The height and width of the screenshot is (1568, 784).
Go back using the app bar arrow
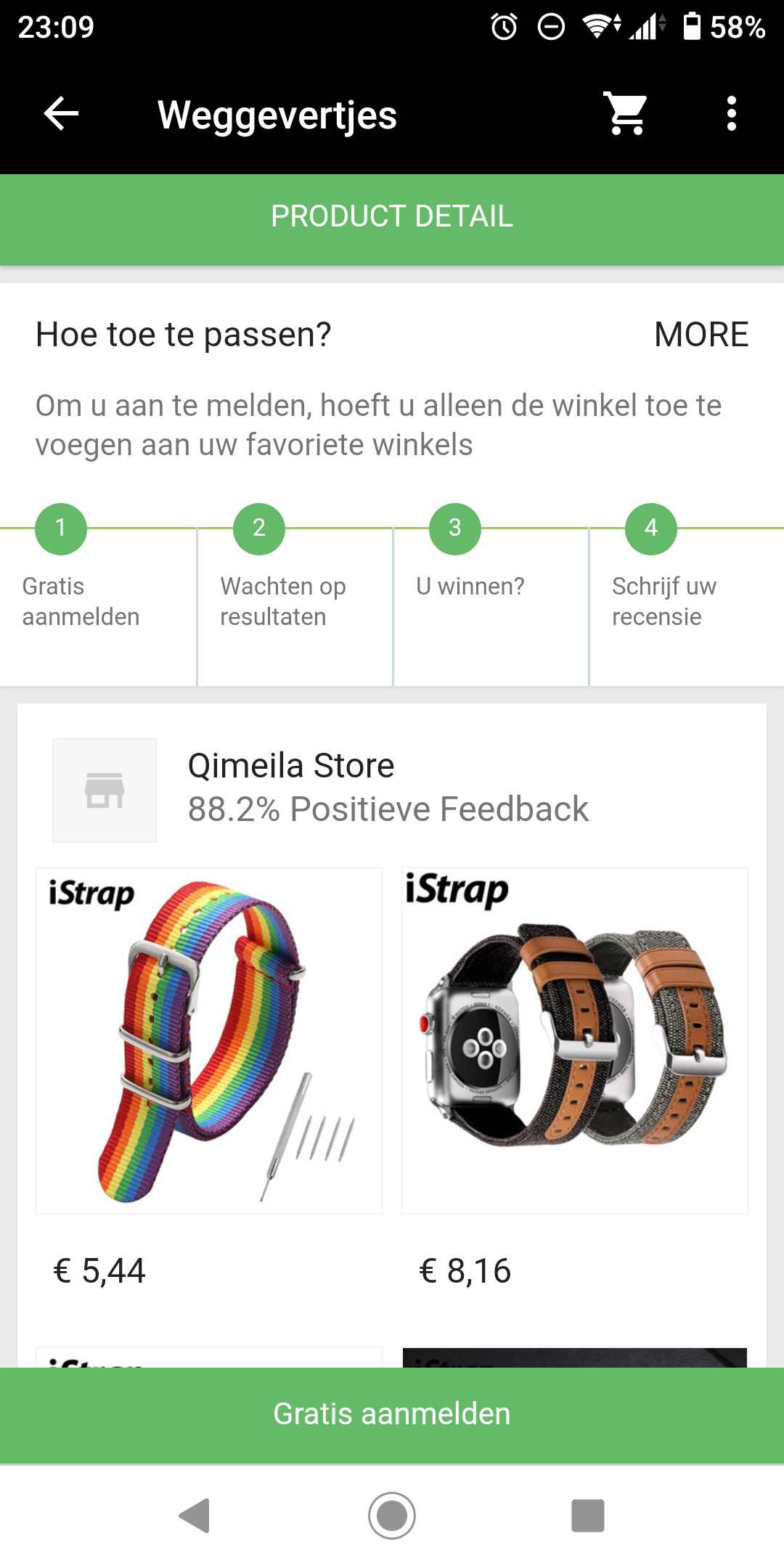(x=61, y=114)
